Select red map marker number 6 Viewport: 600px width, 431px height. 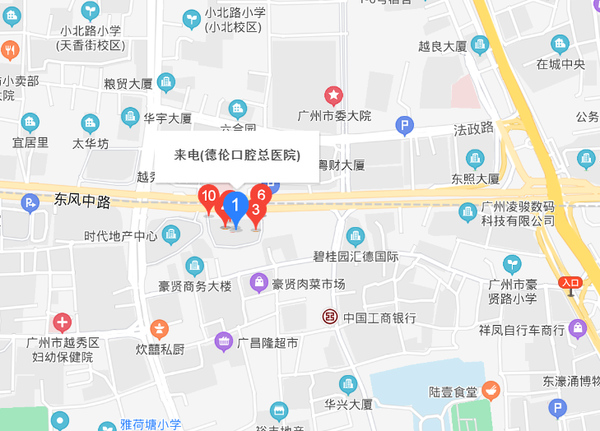(262, 193)
